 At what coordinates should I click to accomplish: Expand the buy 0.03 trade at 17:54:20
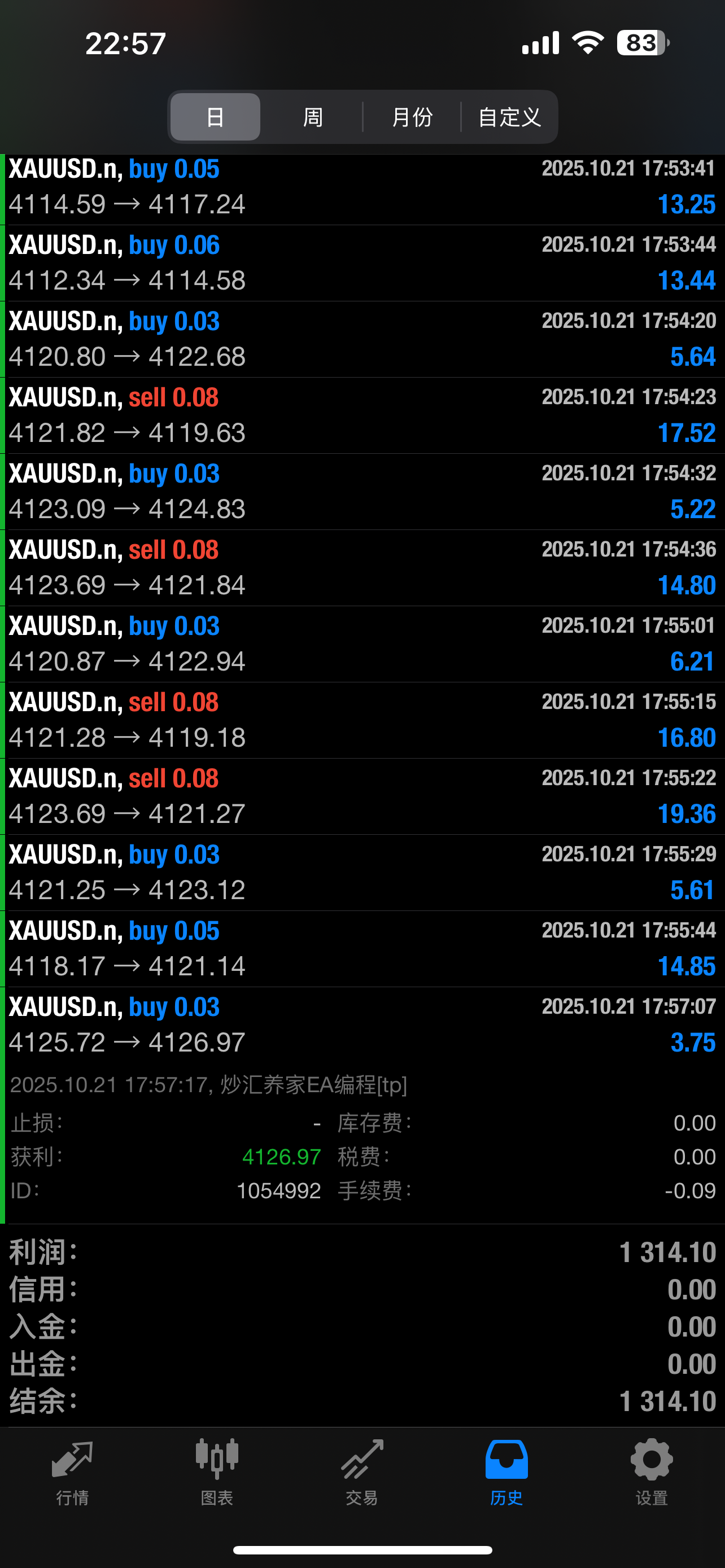(362, 339)
